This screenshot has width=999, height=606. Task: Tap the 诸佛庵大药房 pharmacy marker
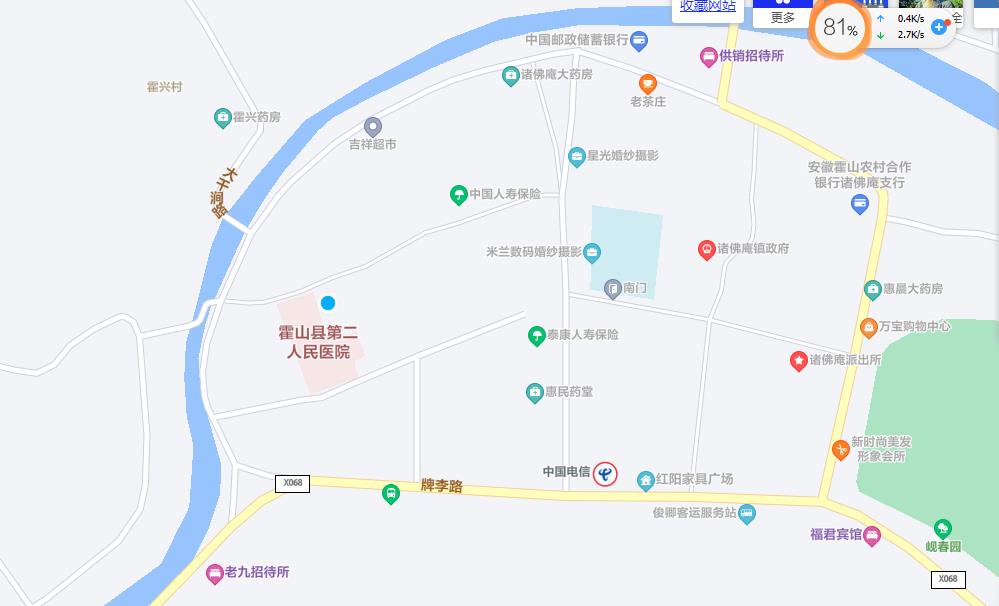pyautogui.click(x=511, y=75)
